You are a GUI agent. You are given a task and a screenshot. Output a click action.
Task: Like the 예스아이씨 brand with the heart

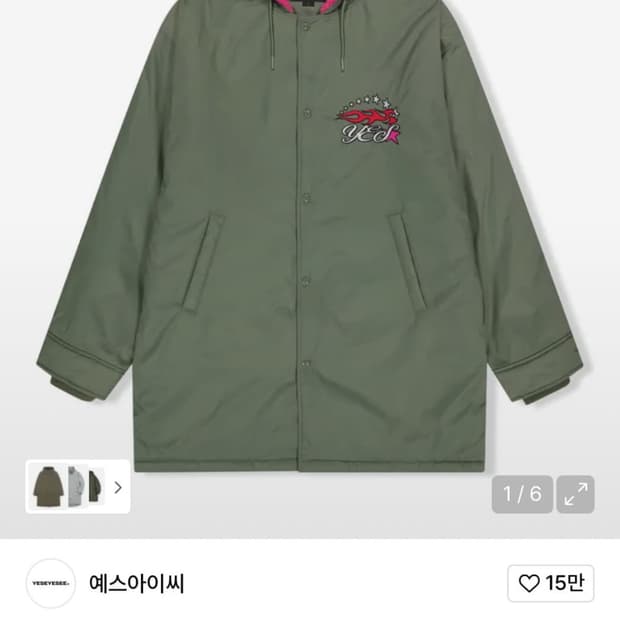pos(550,583)
